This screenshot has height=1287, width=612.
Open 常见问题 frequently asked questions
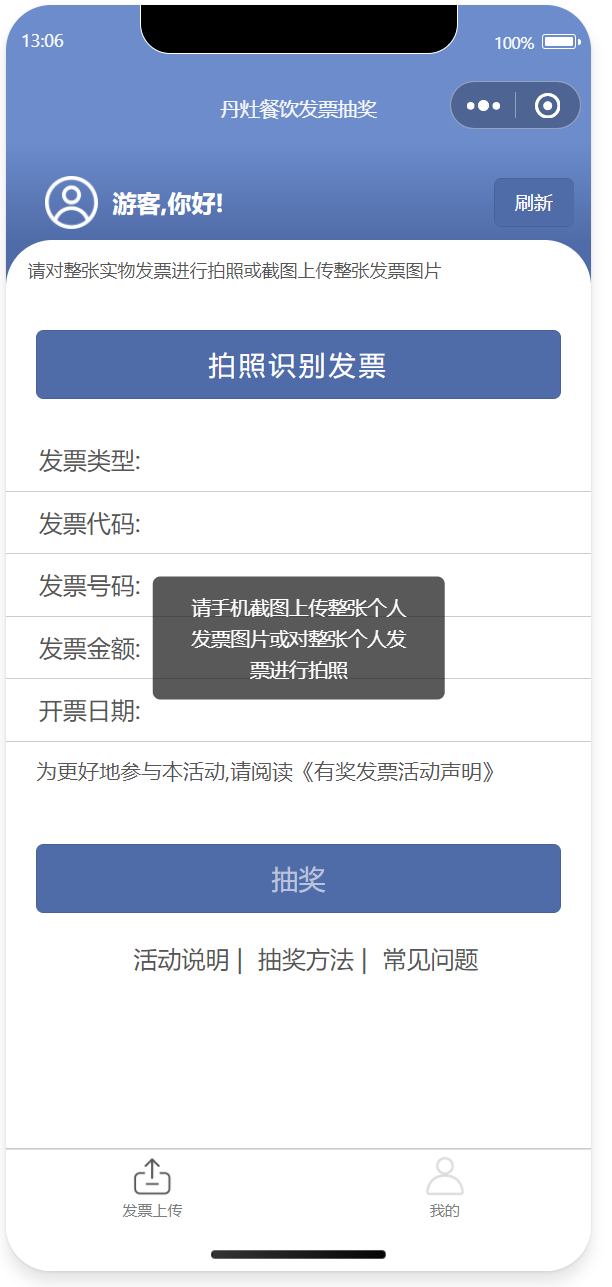coord(430,961)
